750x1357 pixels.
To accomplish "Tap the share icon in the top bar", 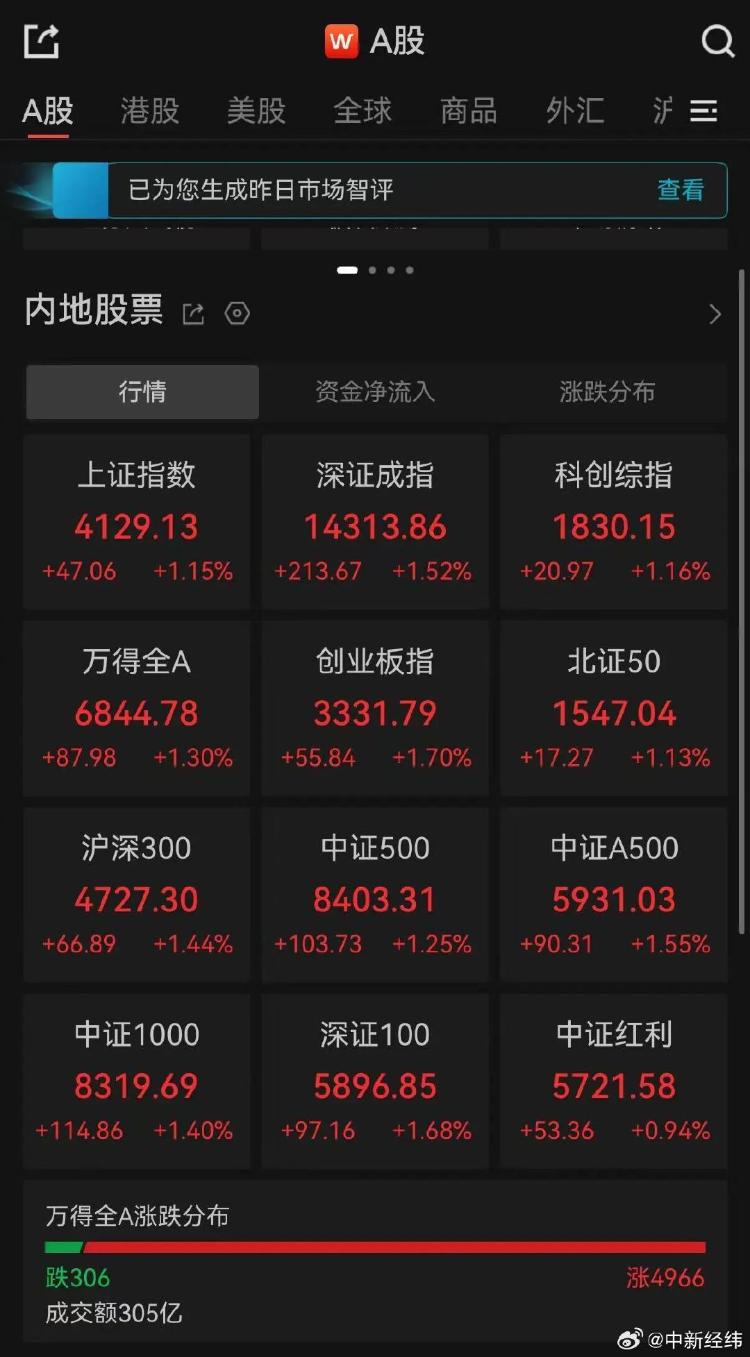I will point(41,41).
